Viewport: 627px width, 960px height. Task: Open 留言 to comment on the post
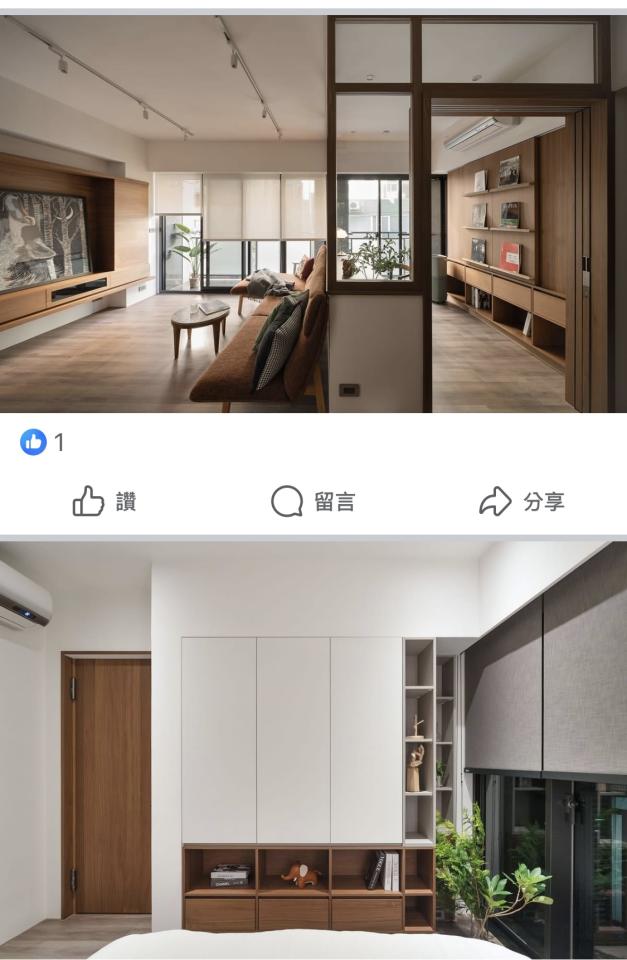(313, 501)
